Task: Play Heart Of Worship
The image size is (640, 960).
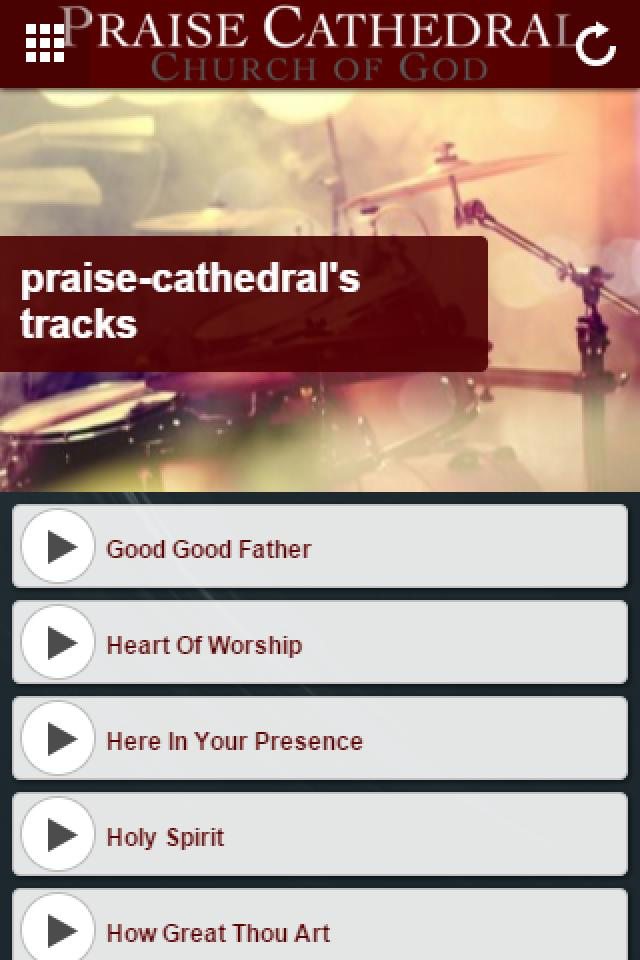Action: coord(58,642)
